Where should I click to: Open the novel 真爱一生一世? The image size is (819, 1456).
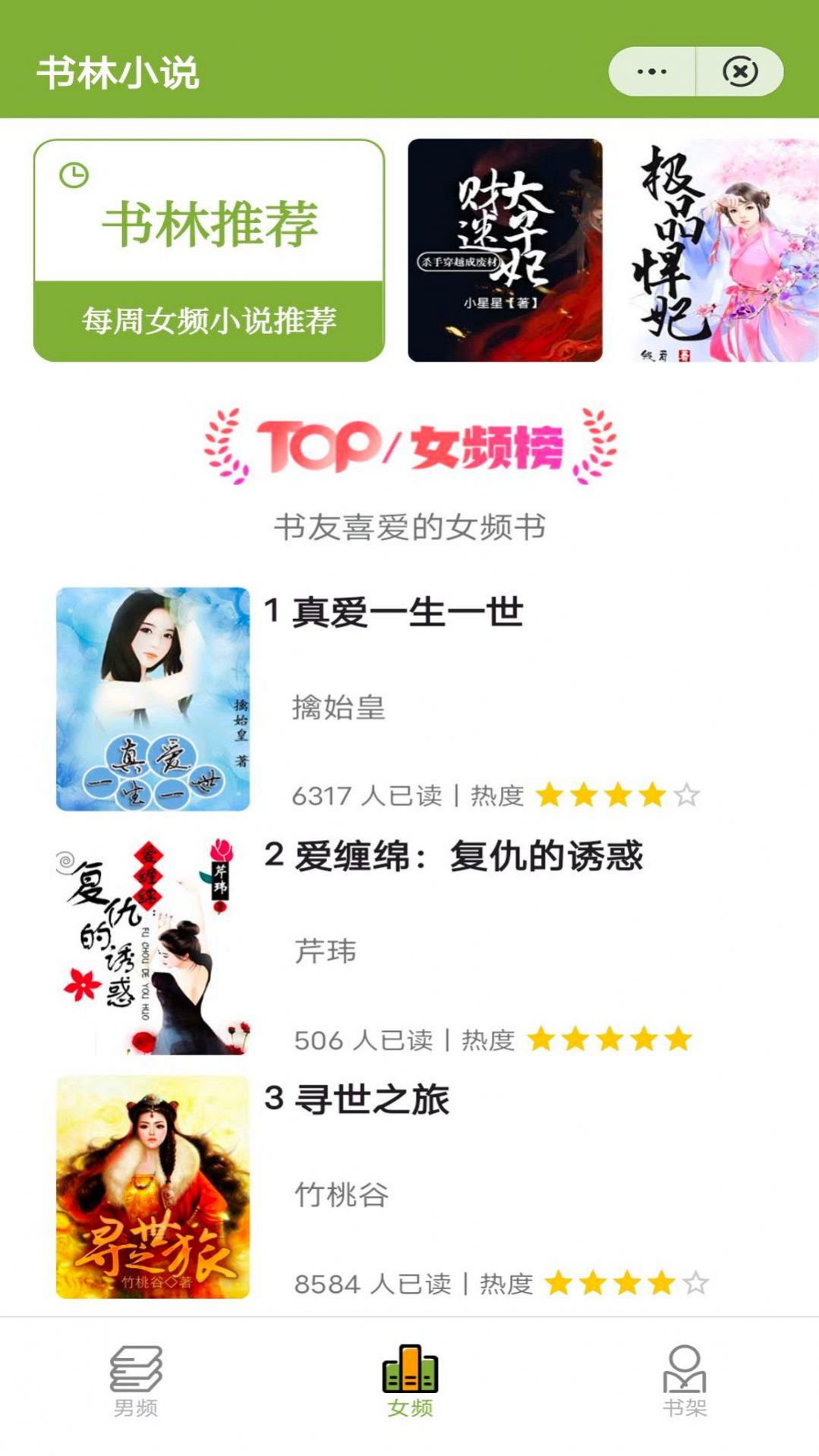pyautogui.click(x=408, y=612)
